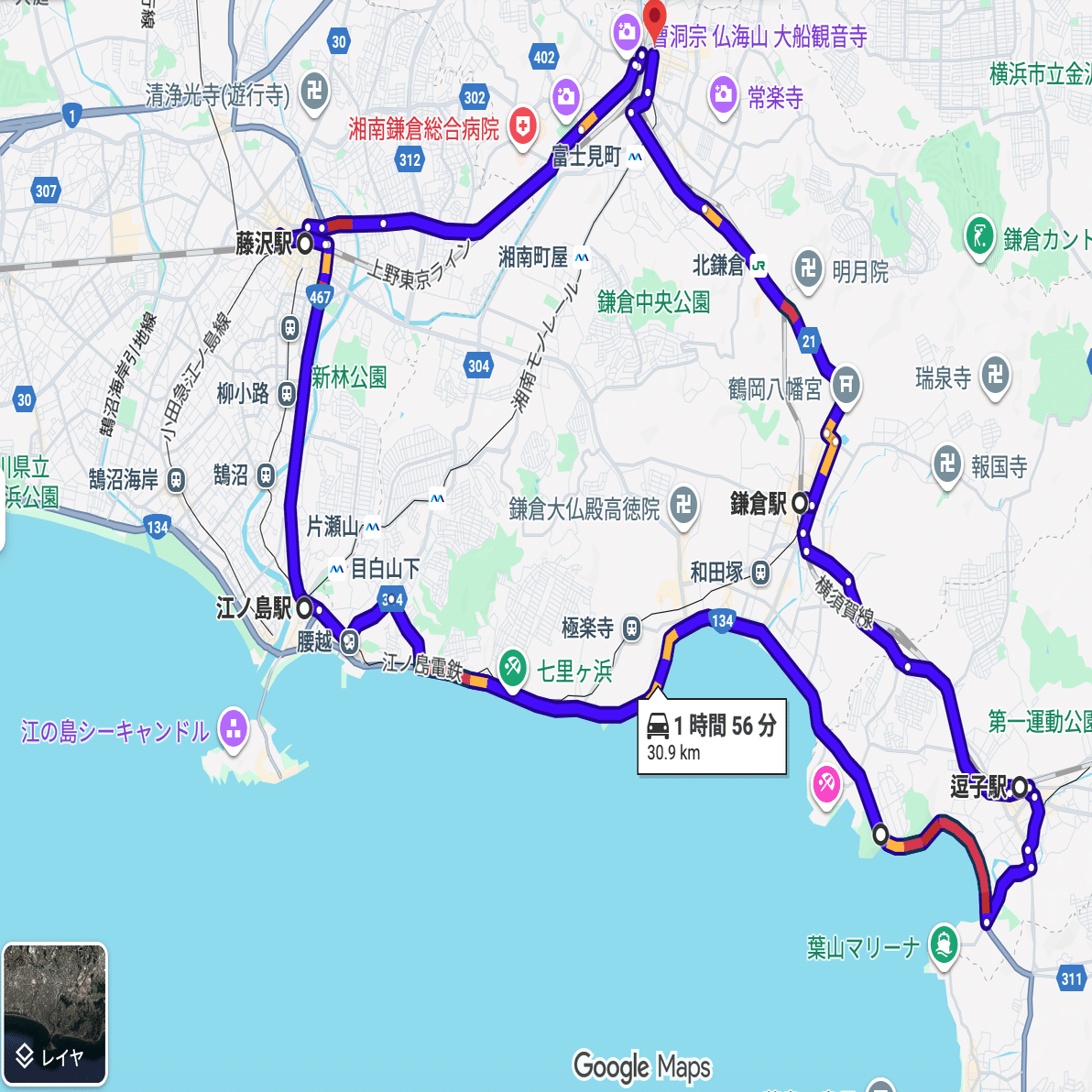The width and height of the screenshot is (1092, 1092).
Task: Open the 七里ヶ浜 beach marker
Action: pos(512,666)
